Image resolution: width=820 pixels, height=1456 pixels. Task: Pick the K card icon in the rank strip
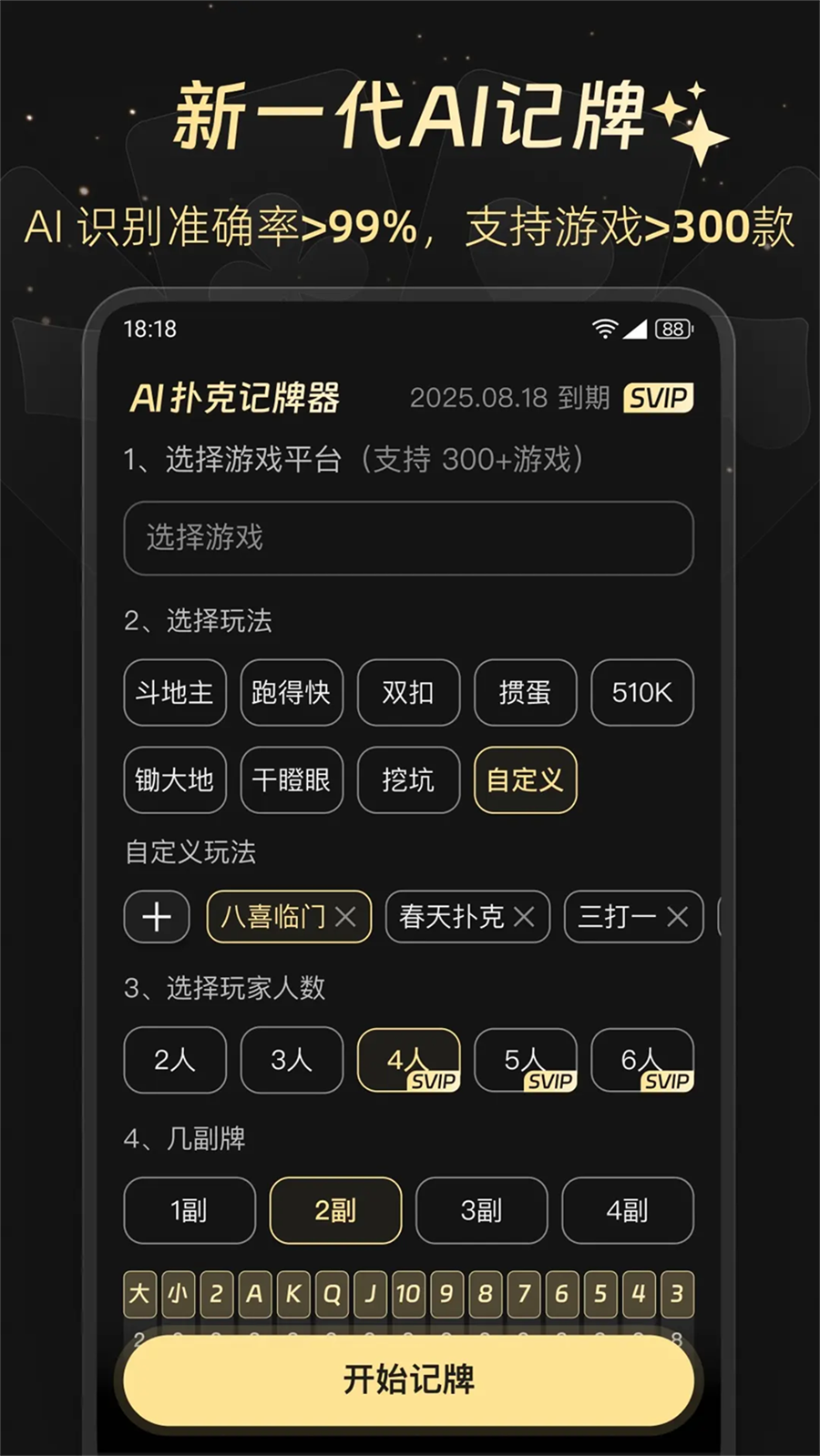pyautogui.click(x=293, y=1294)
